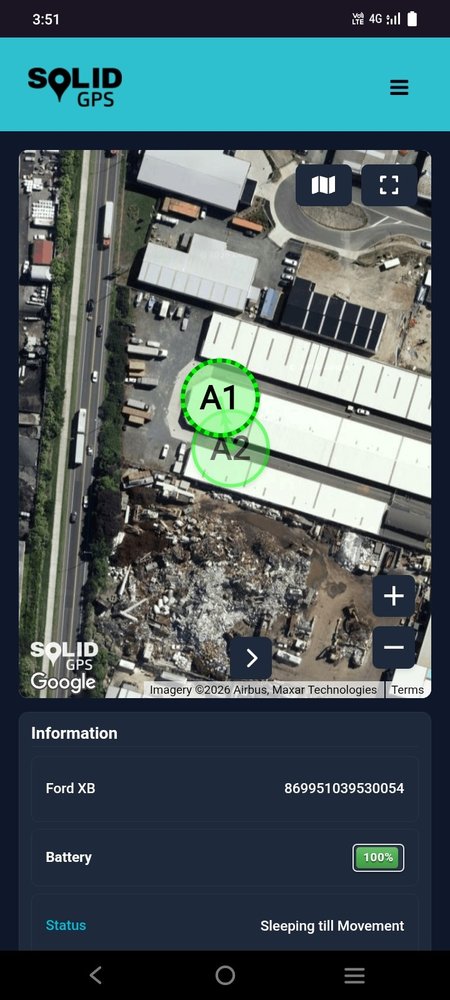Image resolution: width=450 pixels, height=1000 pixels.
Task: Open the Status link
Action: click(x=66, y=925)
